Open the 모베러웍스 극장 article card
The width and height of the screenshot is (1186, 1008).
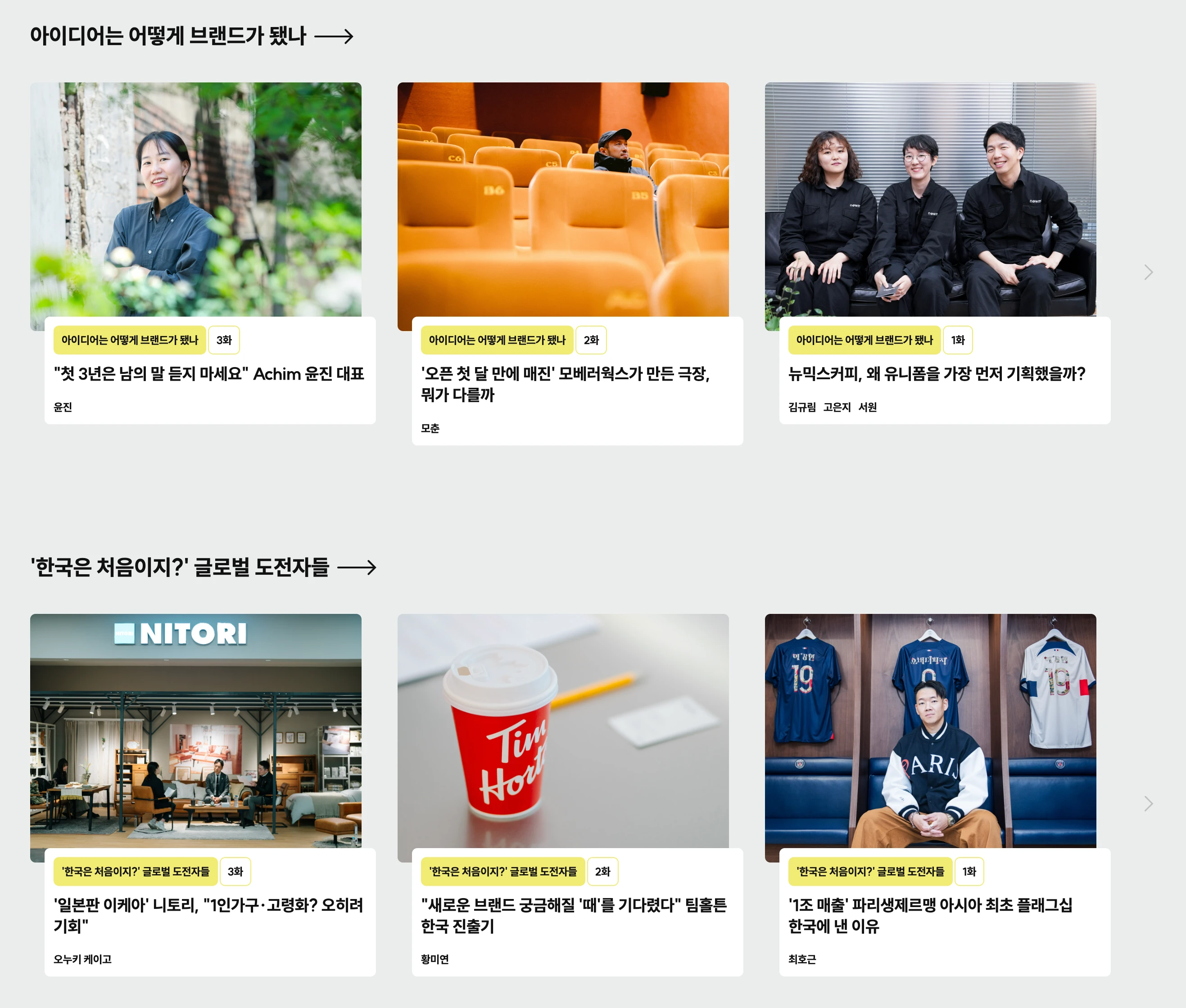(565, 383)
